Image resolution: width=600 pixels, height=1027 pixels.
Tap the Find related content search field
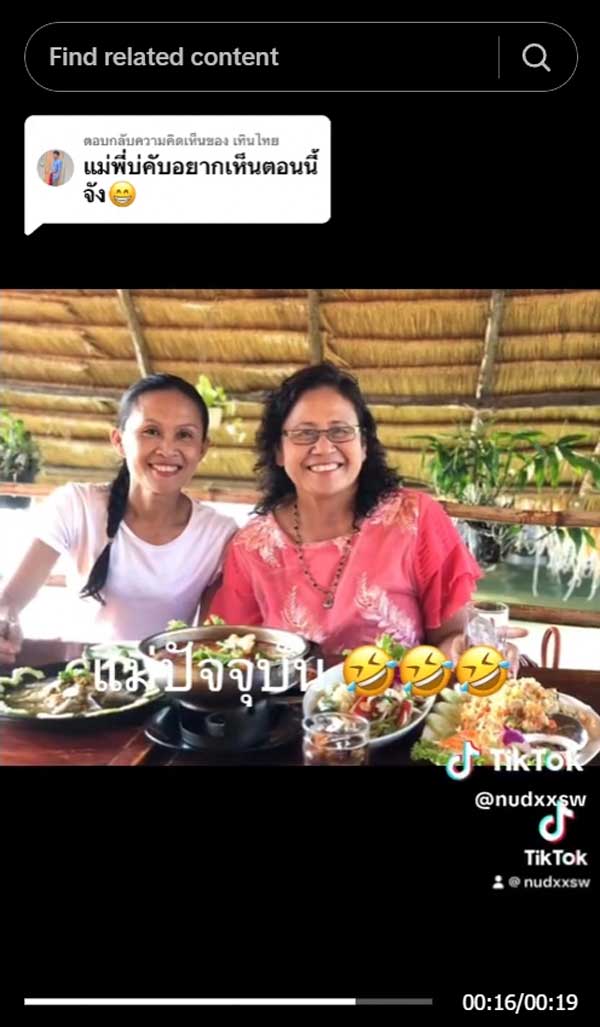coord(260,57)
